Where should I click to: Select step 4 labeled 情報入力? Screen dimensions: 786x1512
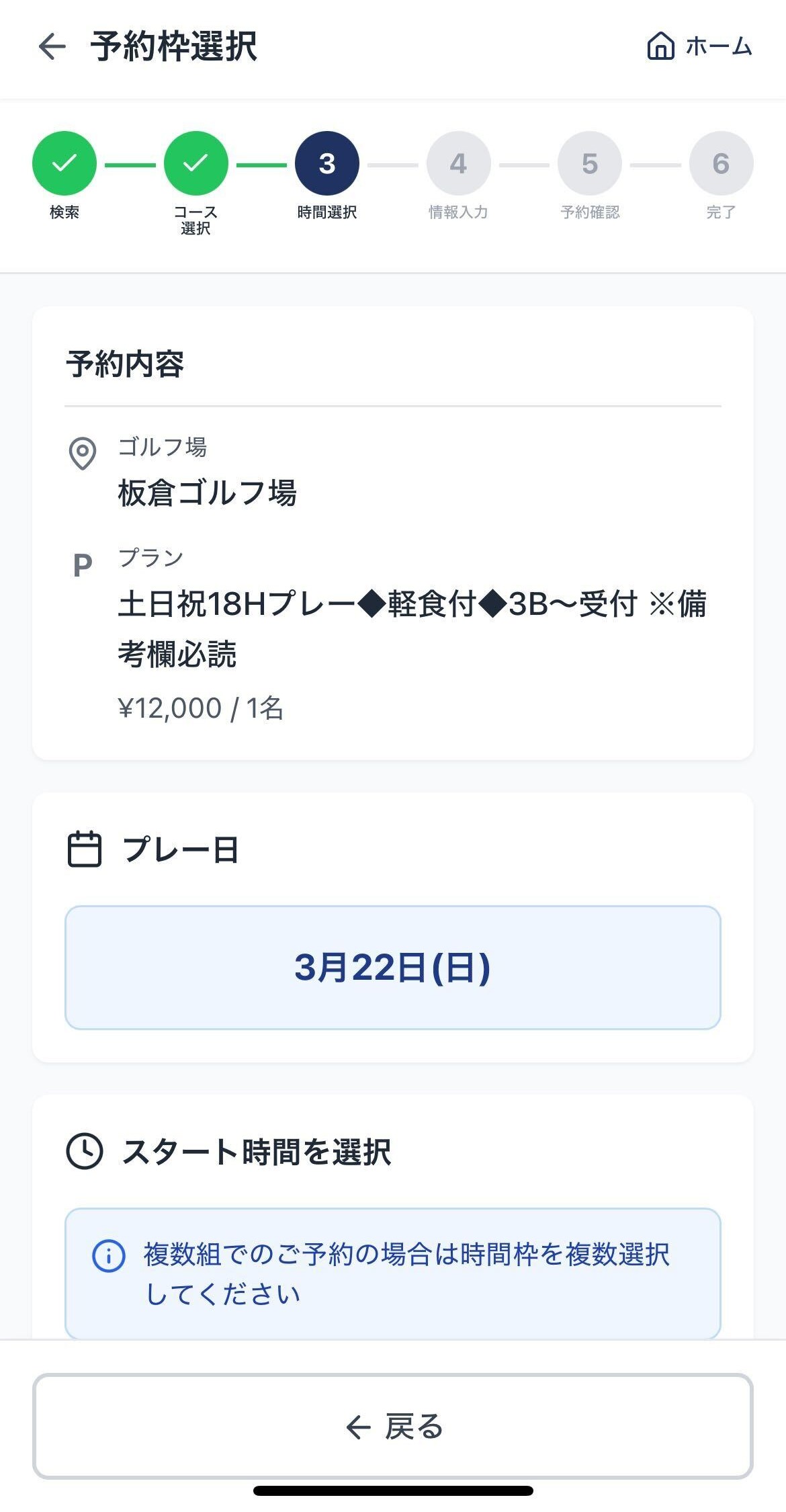(x=457, y=163)
